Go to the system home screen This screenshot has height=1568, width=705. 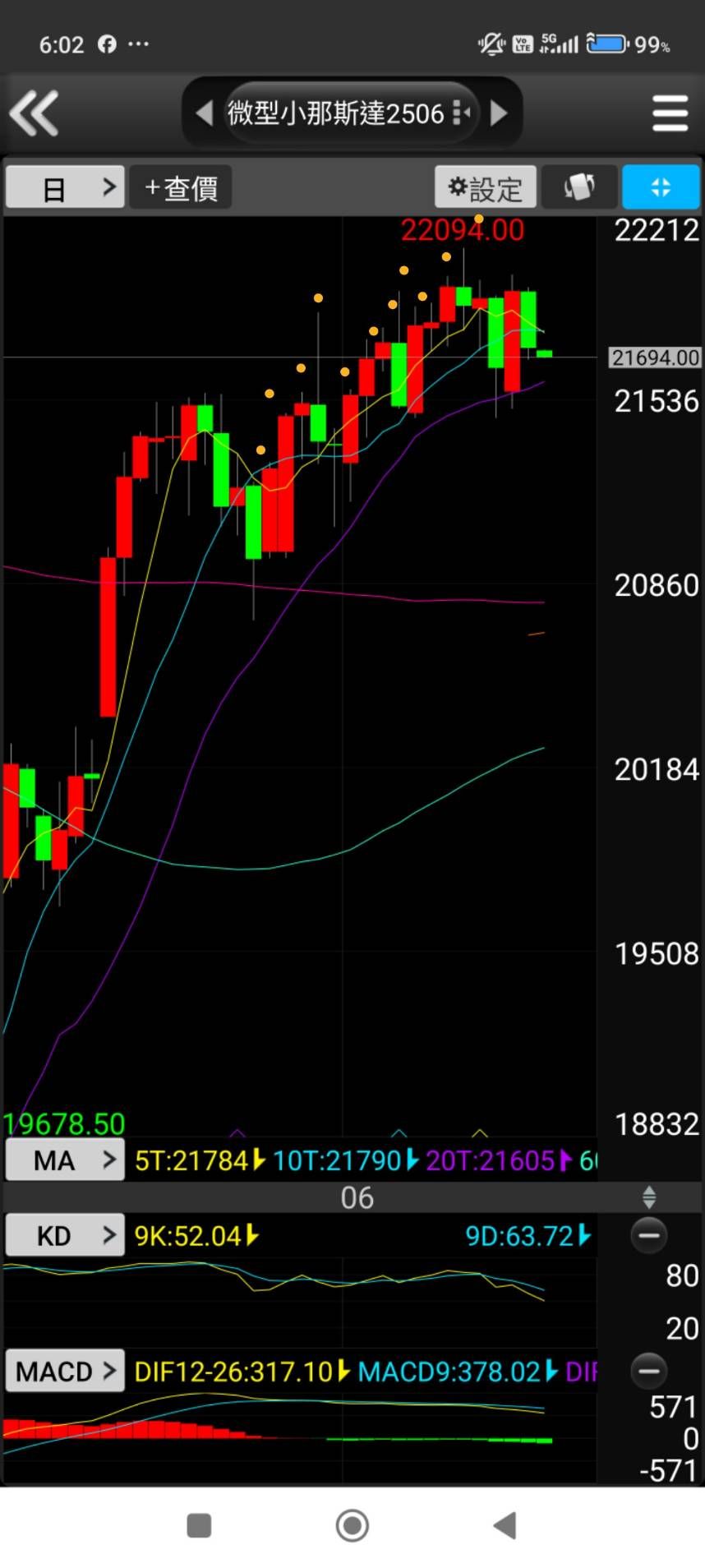pyautogui.click(x=352, y=1525)
